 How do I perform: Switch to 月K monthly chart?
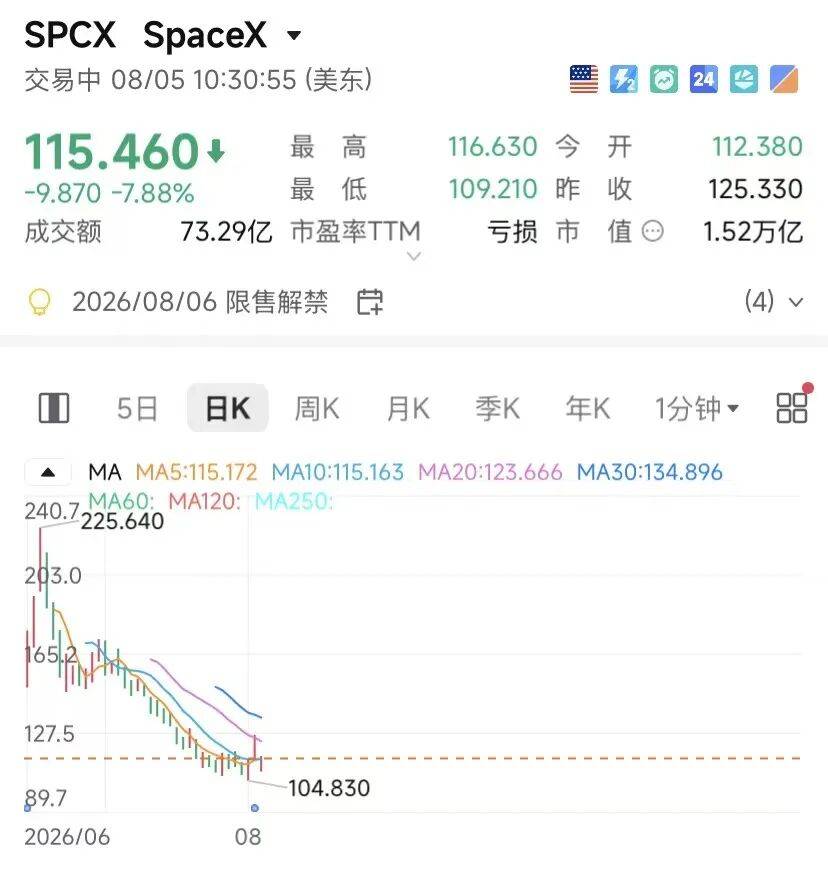408,408
